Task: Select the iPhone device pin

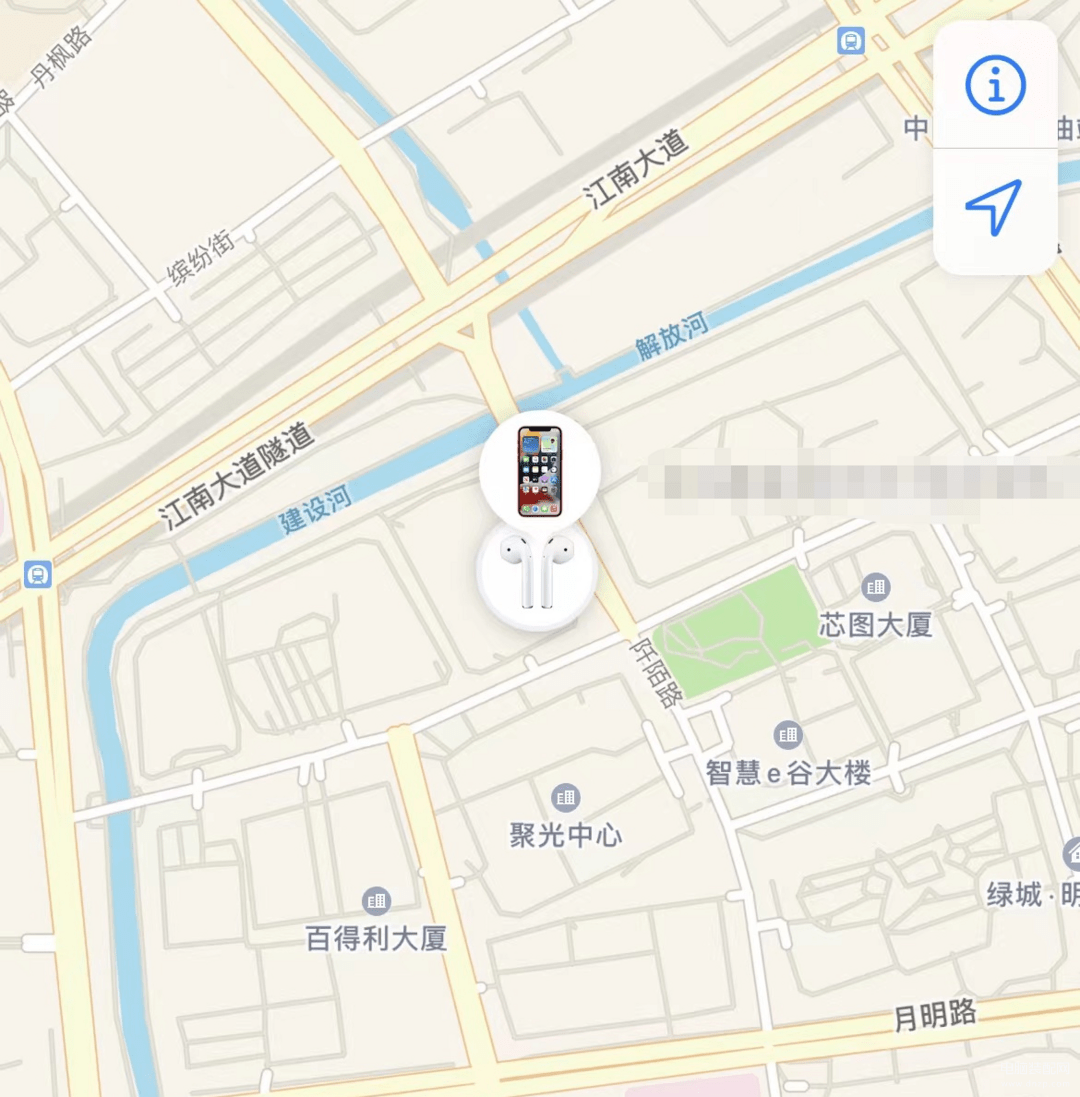Action: [x=540, y=470]
